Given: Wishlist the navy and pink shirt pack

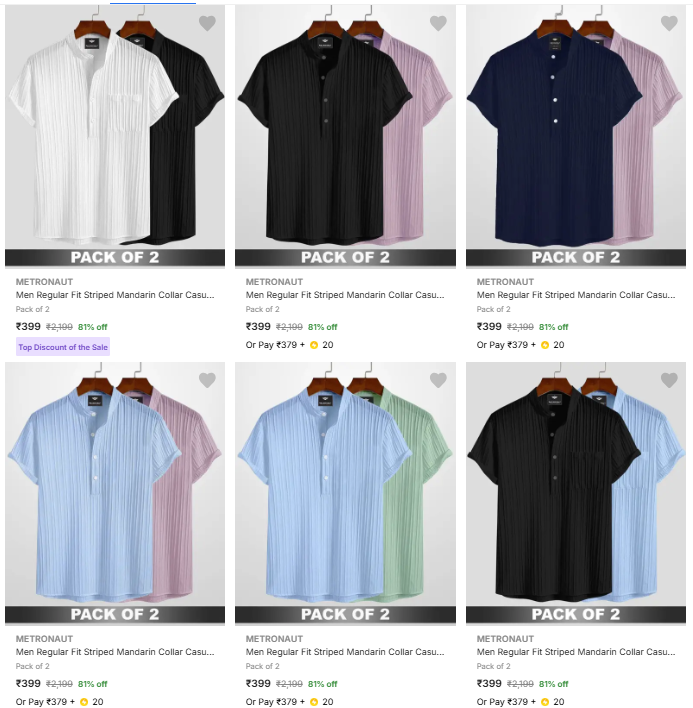Looking at the screenshot, I should [x=669, y=23].
